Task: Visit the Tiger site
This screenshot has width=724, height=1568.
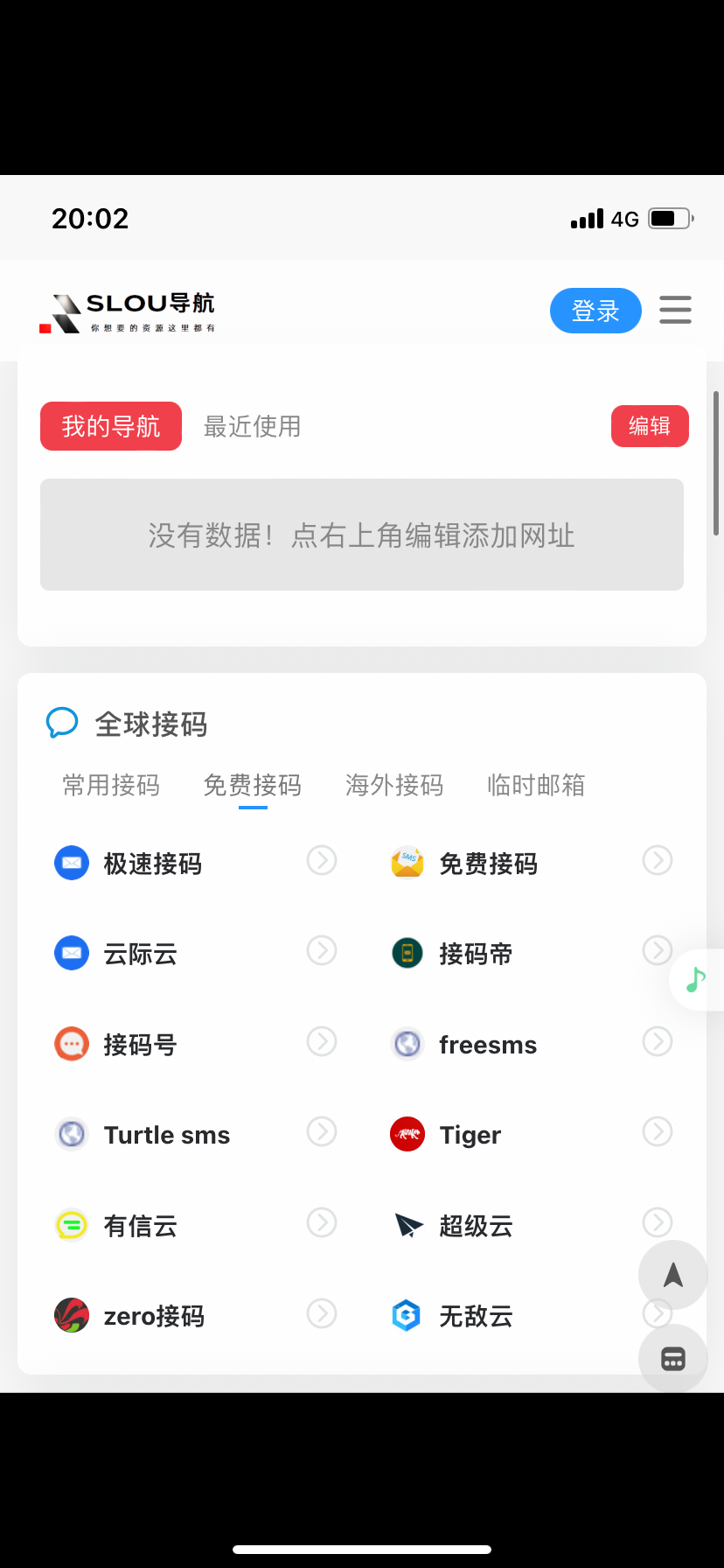Action: [x=470, y=1135]
